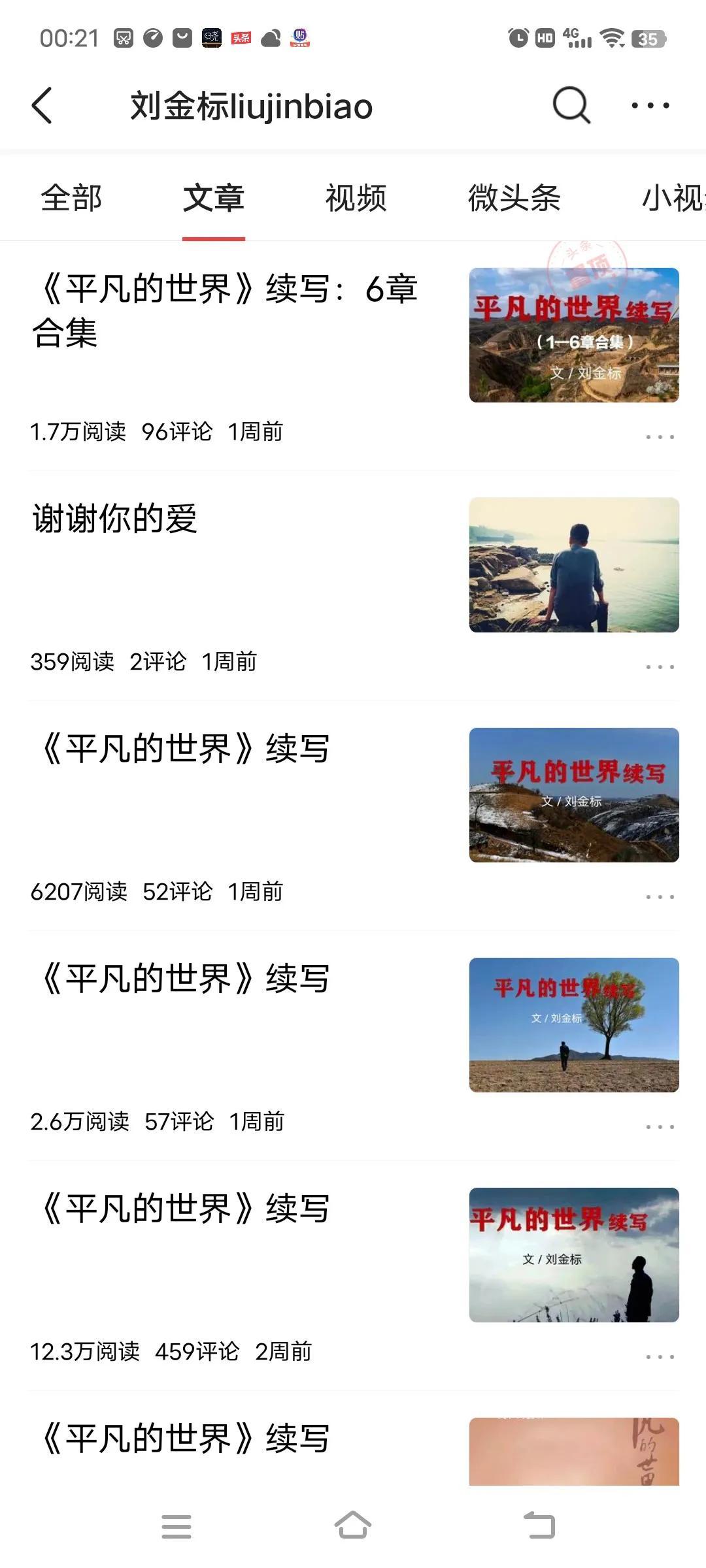Tap the 谢谢你的爱 cover image
Viewport: 706px width, 1568px height.
pyautogui.click(x=574, y=565)
